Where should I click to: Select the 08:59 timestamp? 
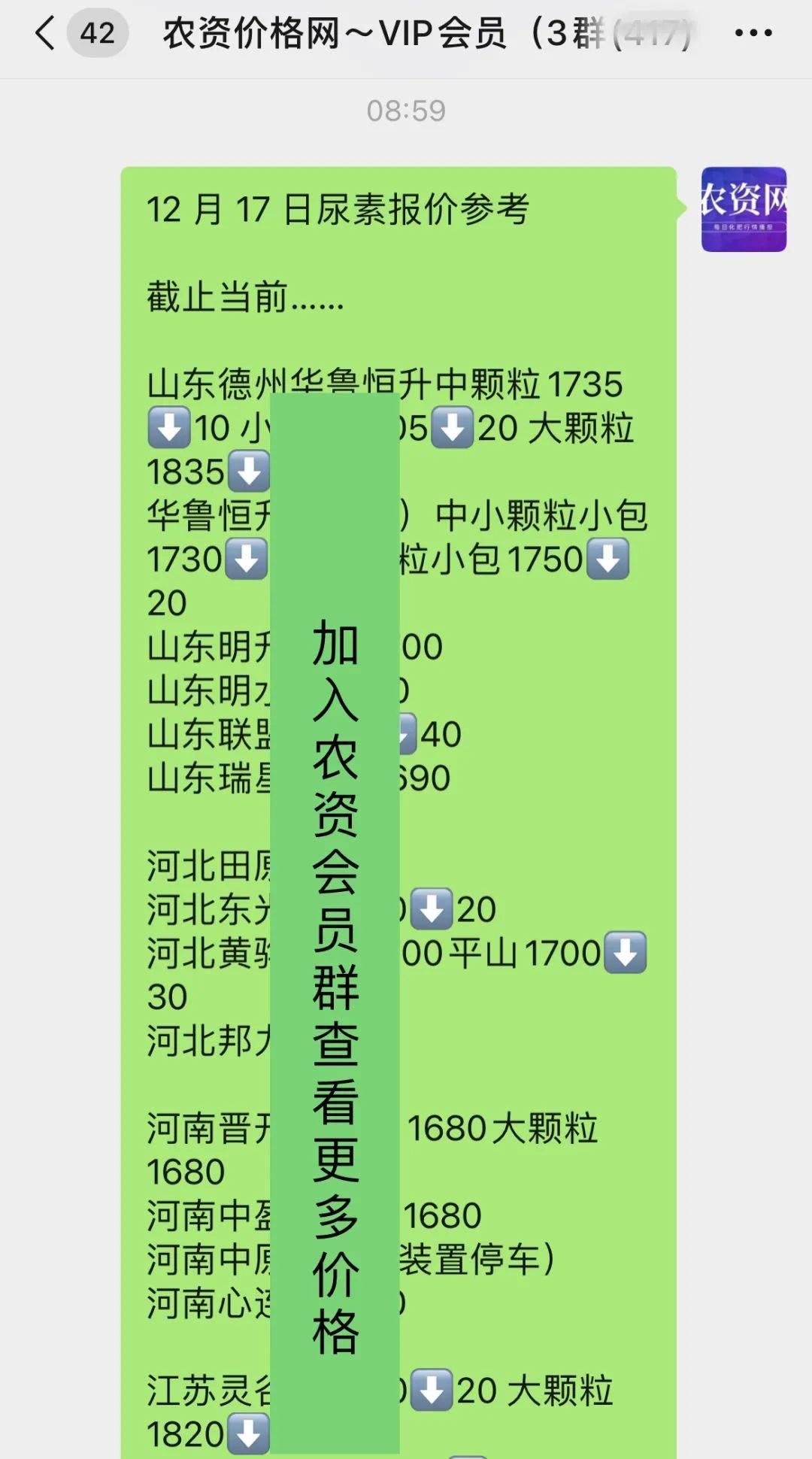click(406, 111)
